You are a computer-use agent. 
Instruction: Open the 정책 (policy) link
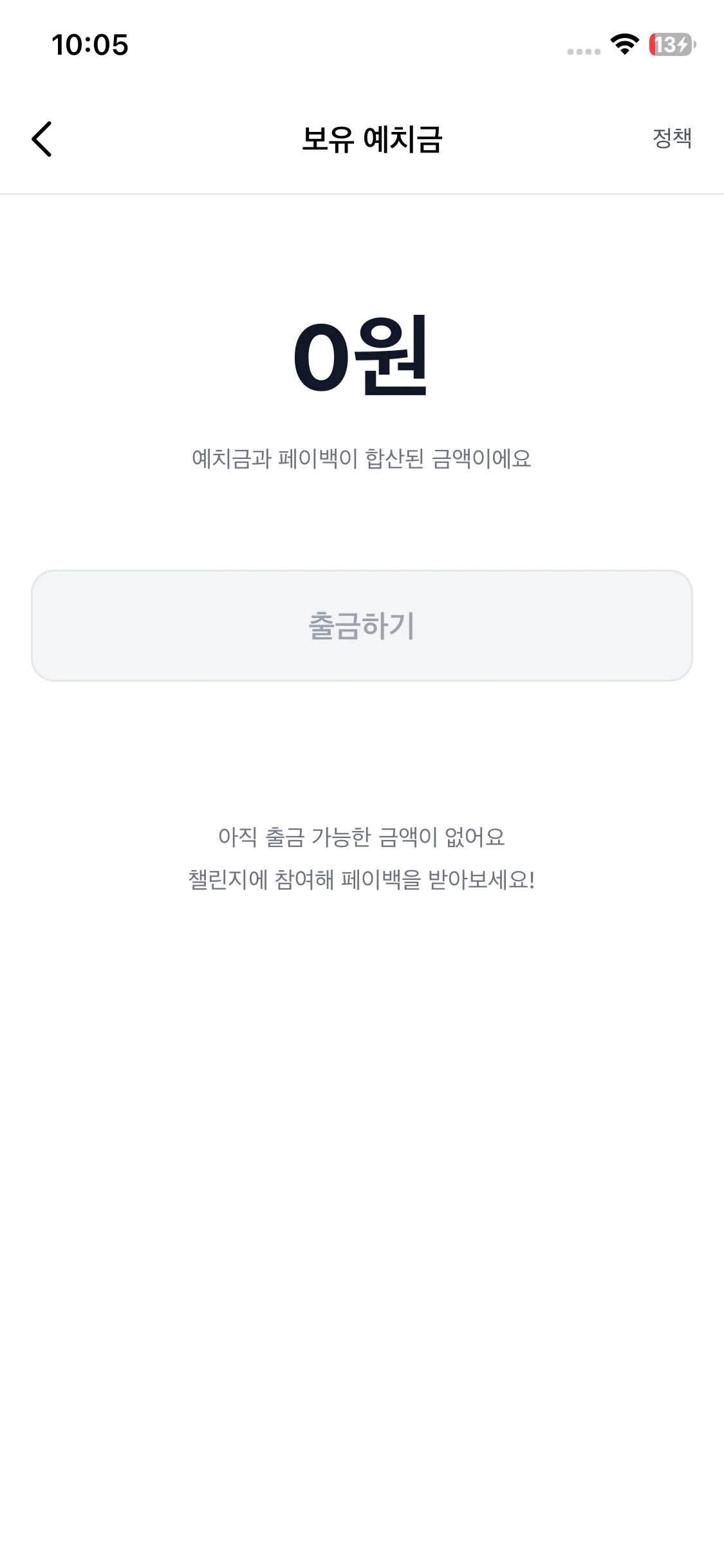672,138
